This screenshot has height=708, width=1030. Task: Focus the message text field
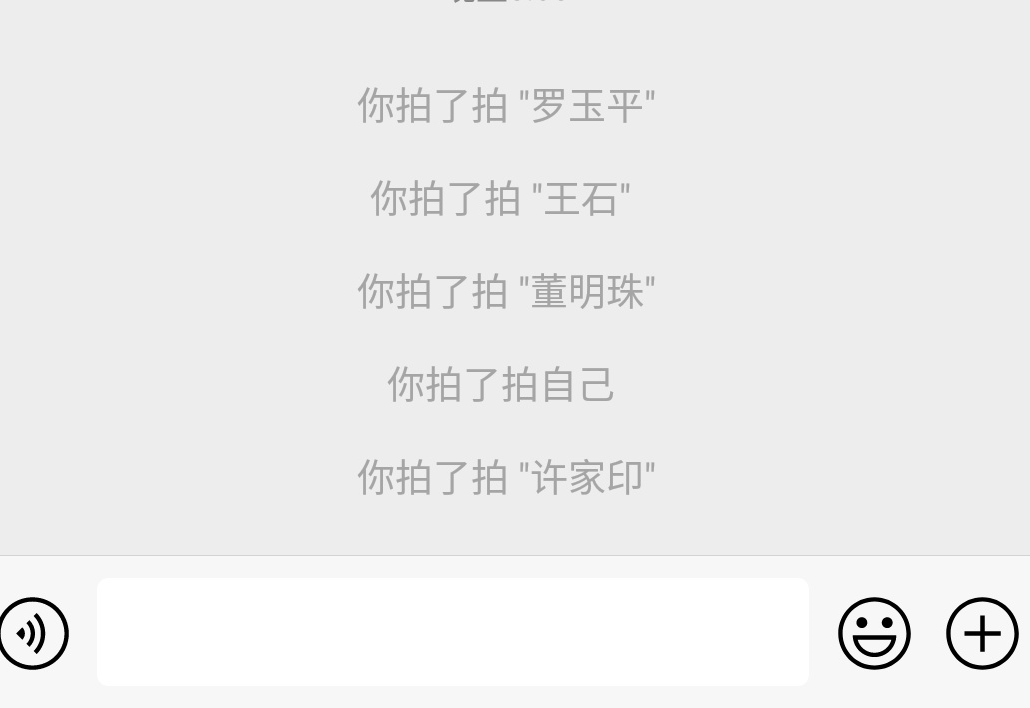point(452,632)
